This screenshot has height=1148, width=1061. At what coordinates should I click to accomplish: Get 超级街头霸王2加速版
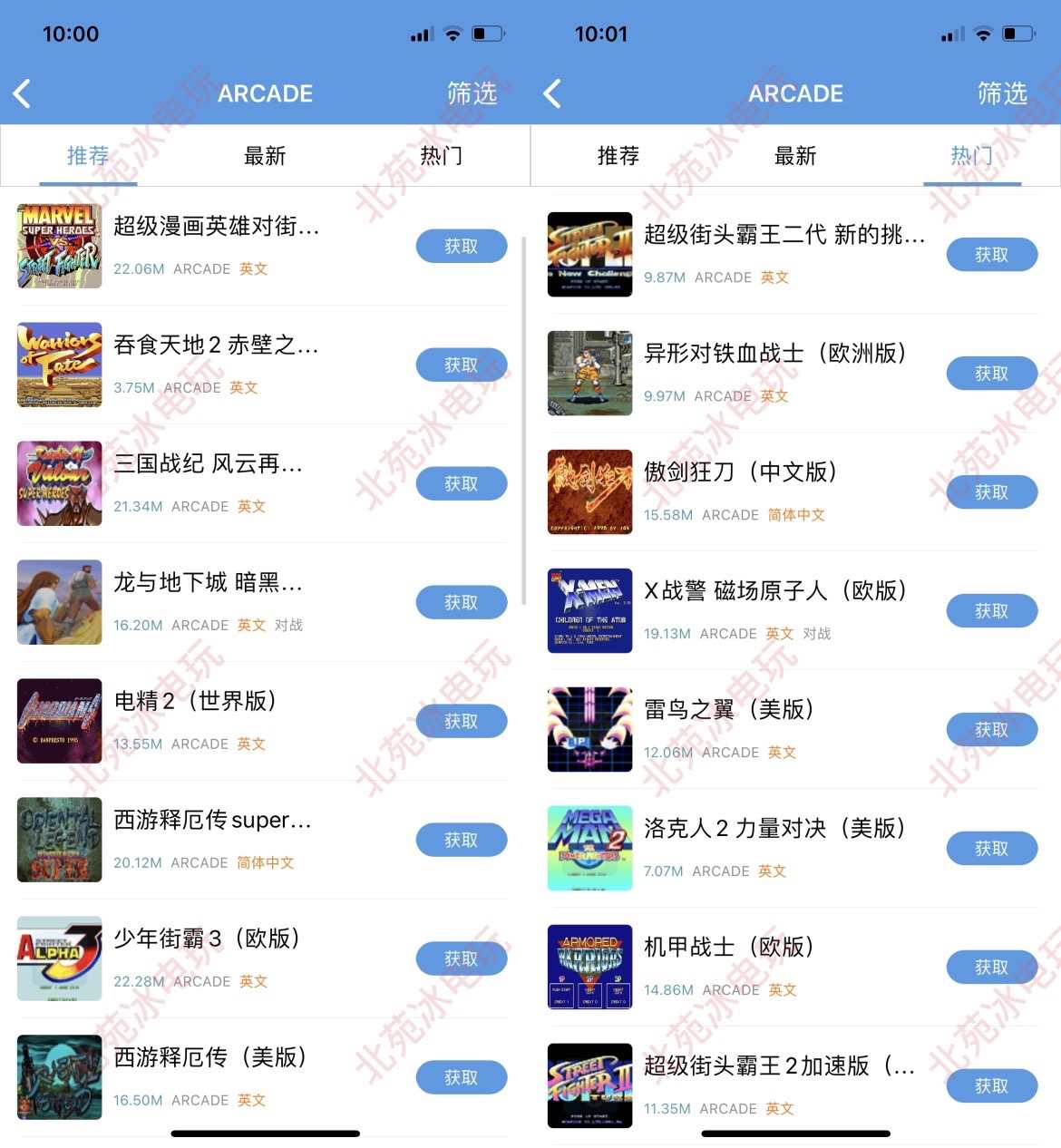991,1085
